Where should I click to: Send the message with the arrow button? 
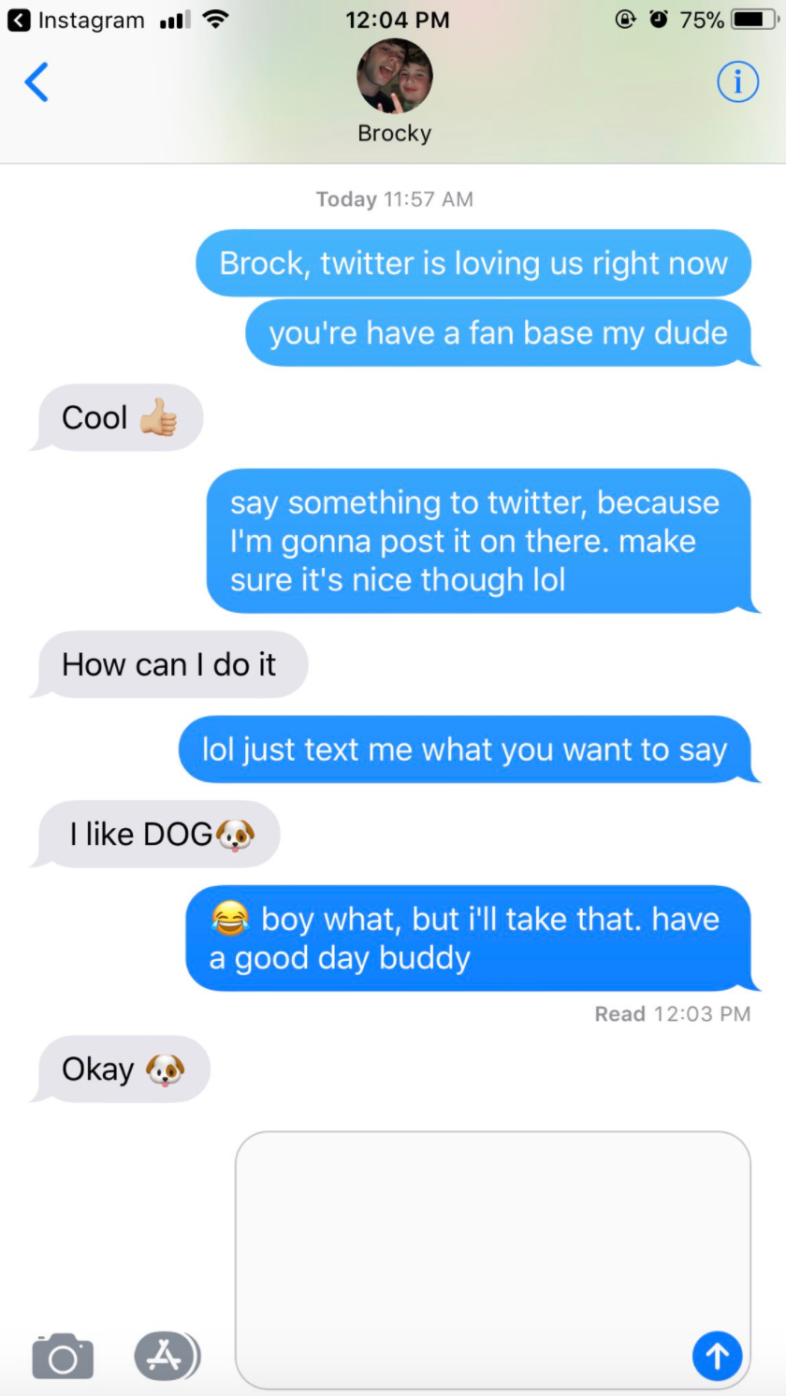tap(717, 1356)
